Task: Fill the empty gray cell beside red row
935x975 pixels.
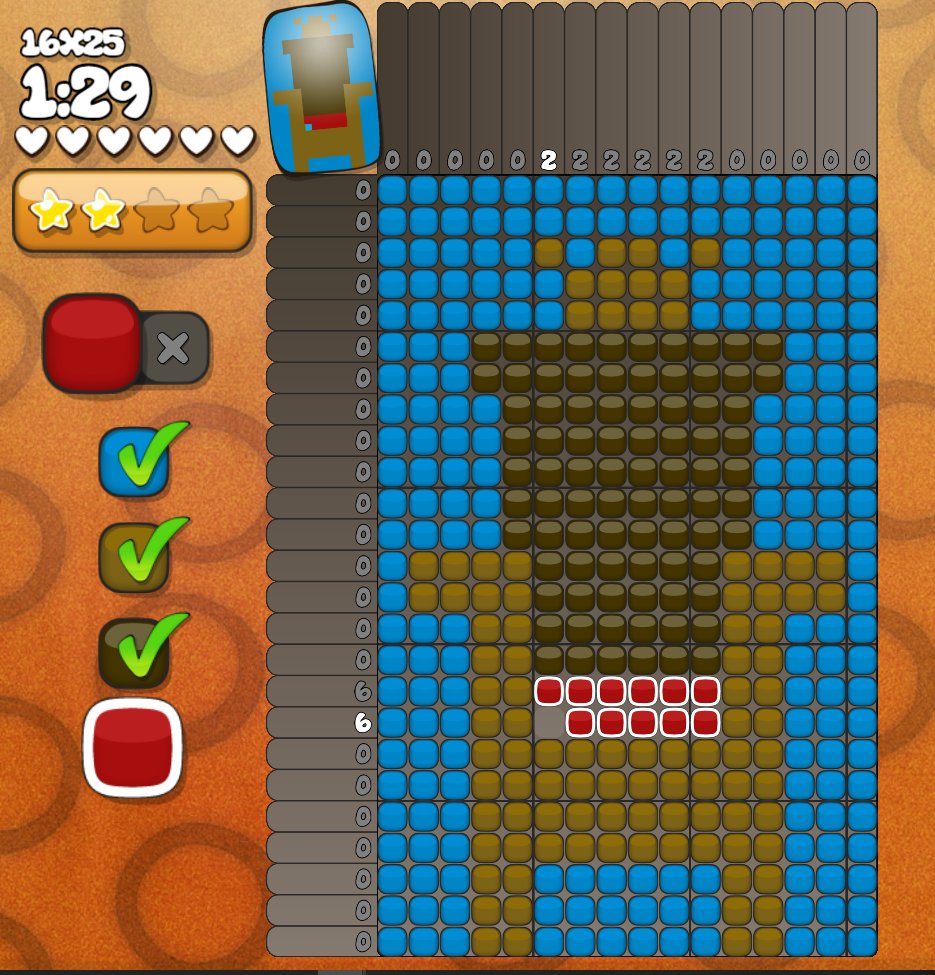Action: 548,722
